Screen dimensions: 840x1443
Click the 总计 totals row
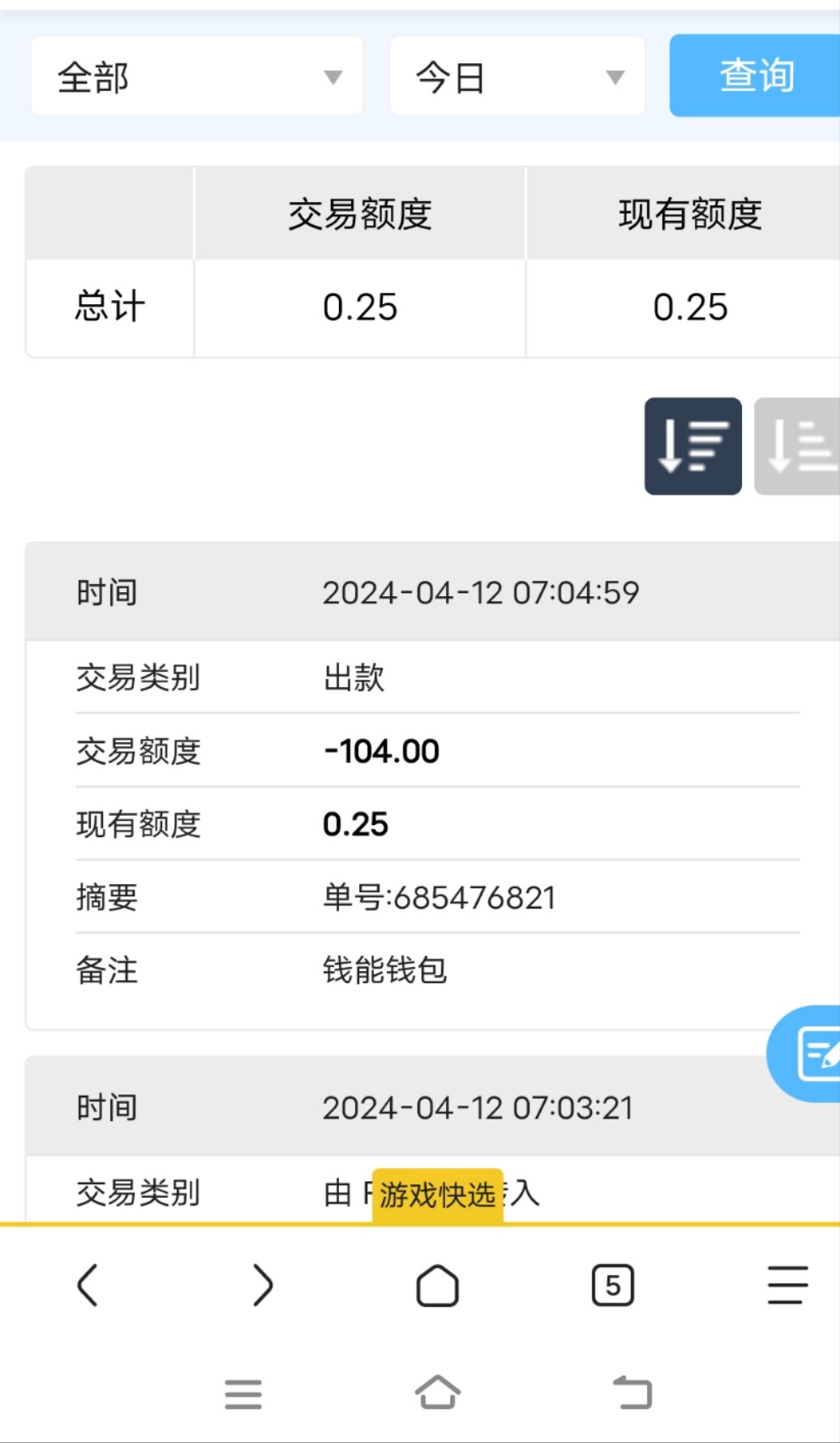[109, 307]
